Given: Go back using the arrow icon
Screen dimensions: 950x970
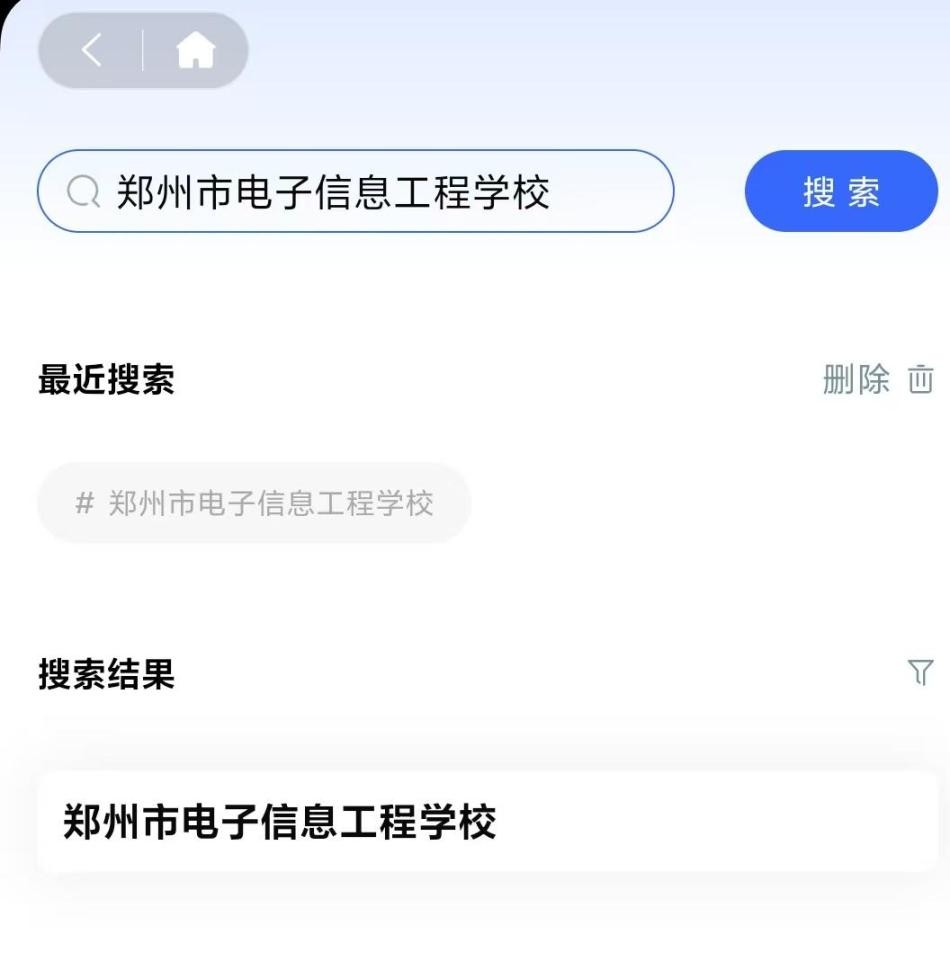Looking at the screenshot, I should 92,50.
